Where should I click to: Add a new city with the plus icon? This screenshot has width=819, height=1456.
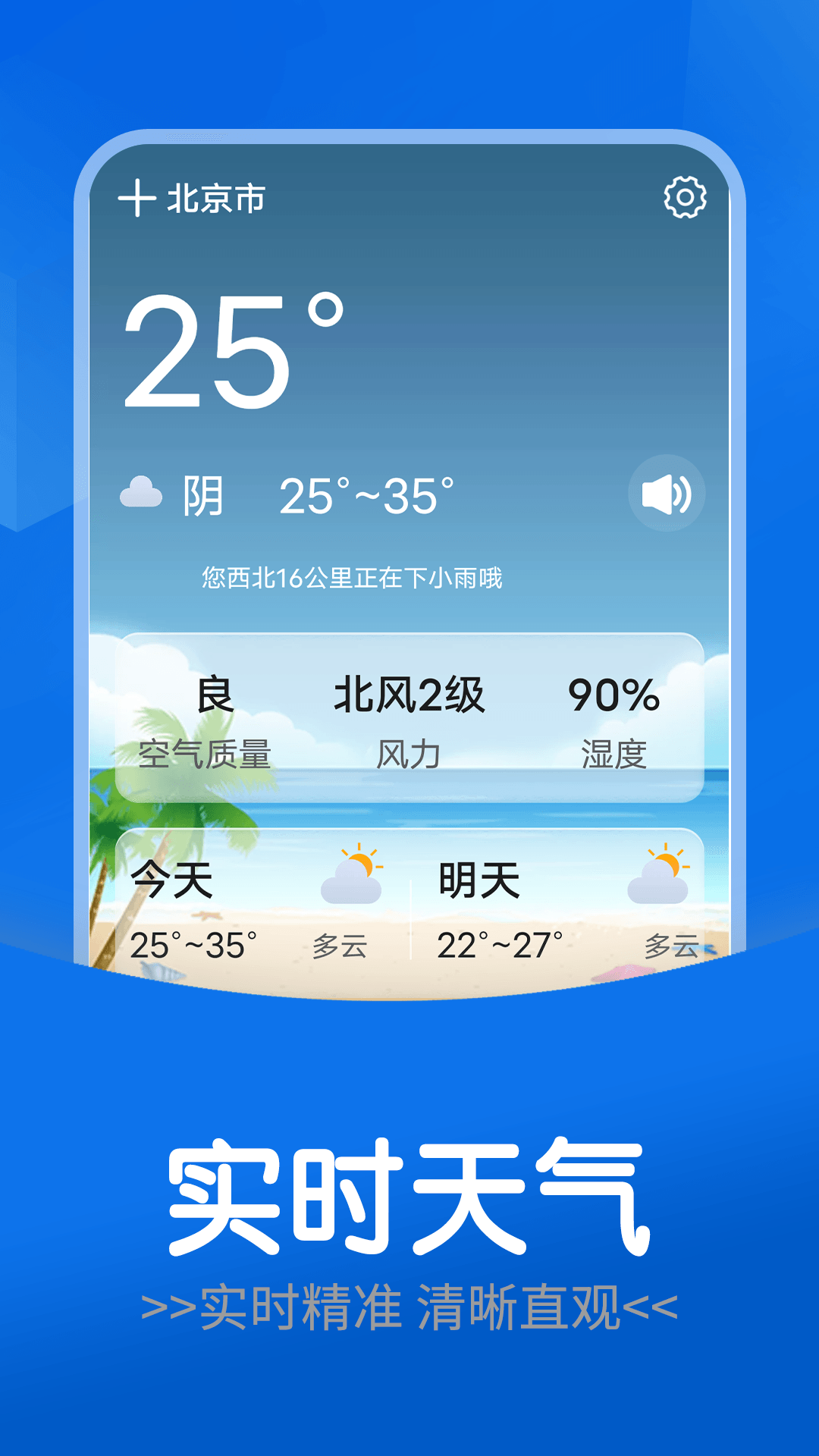point(140,196)
